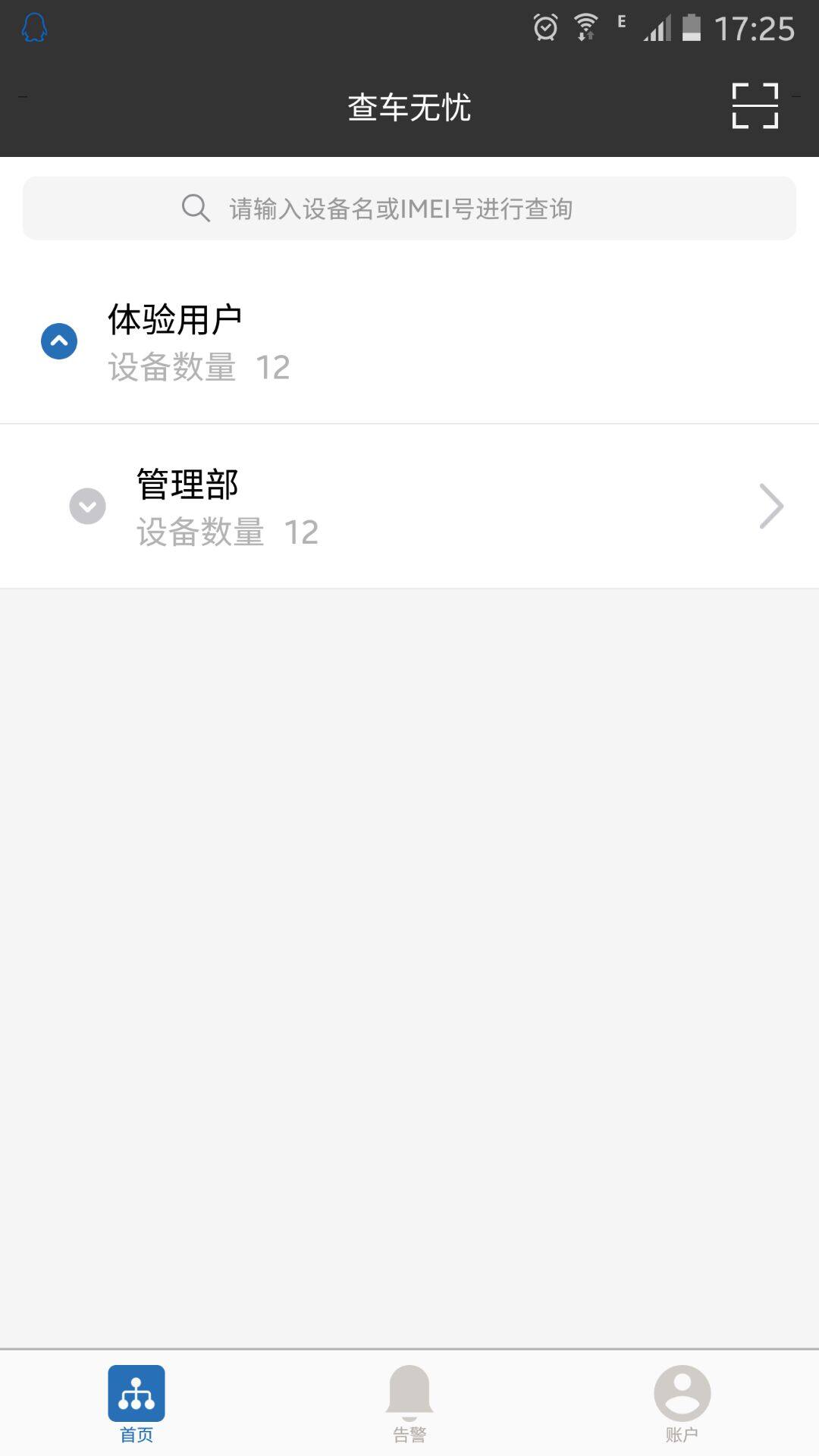Switch to the 账户 tab

682,1404
